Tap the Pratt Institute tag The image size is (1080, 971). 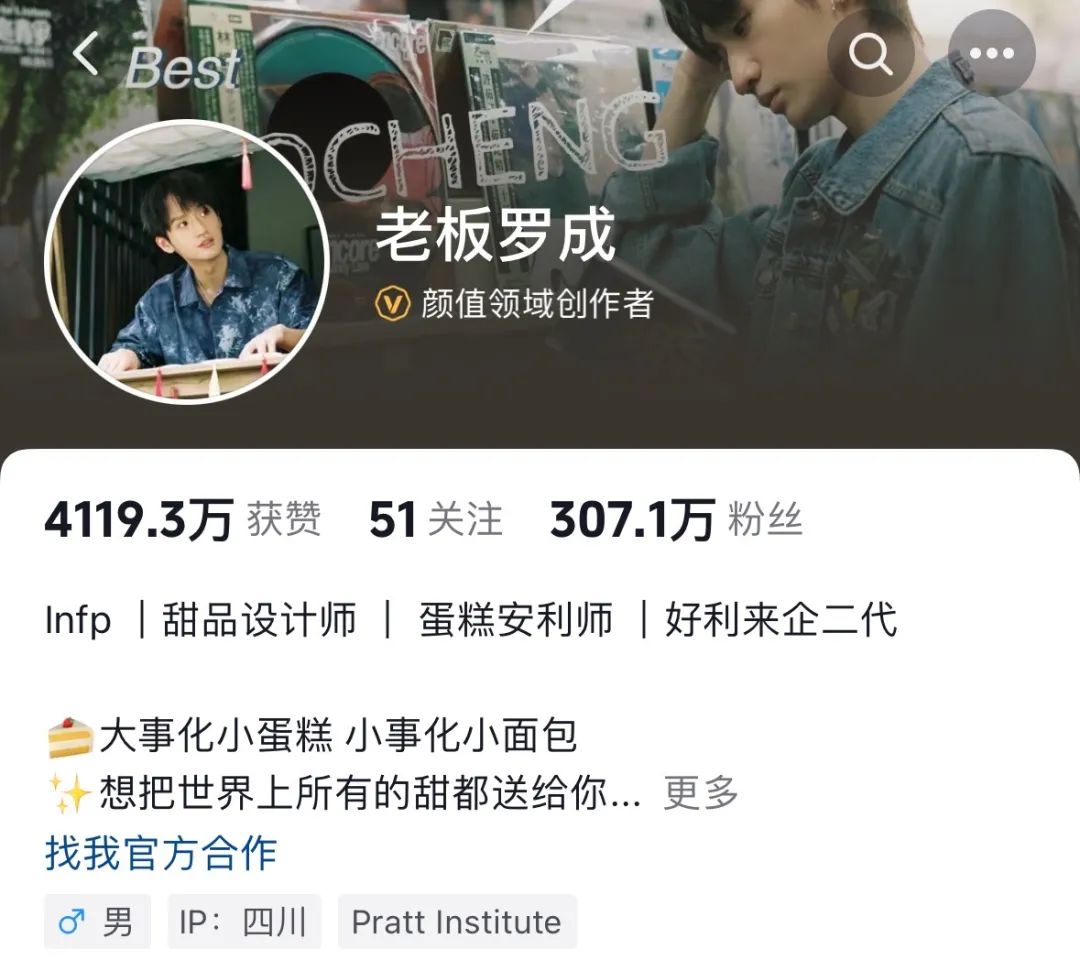point(457,922)
